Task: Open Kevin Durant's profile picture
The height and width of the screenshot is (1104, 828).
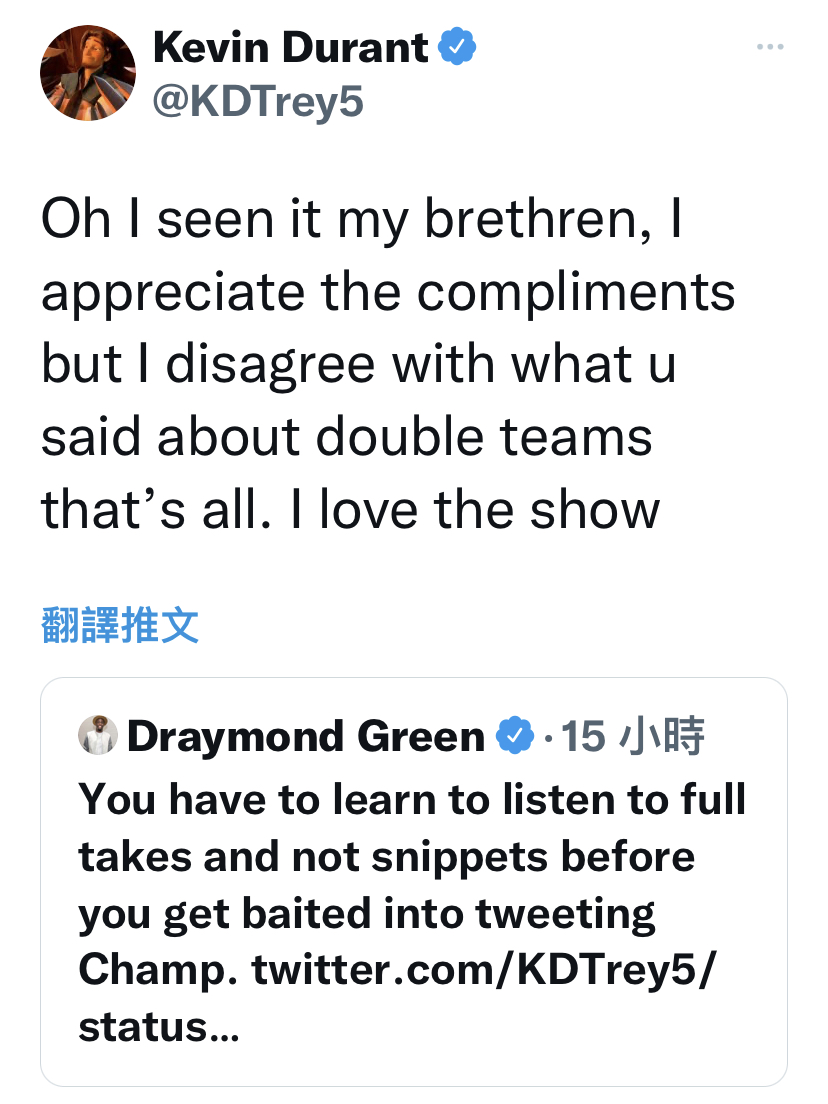Action: (x=88, y=74)
